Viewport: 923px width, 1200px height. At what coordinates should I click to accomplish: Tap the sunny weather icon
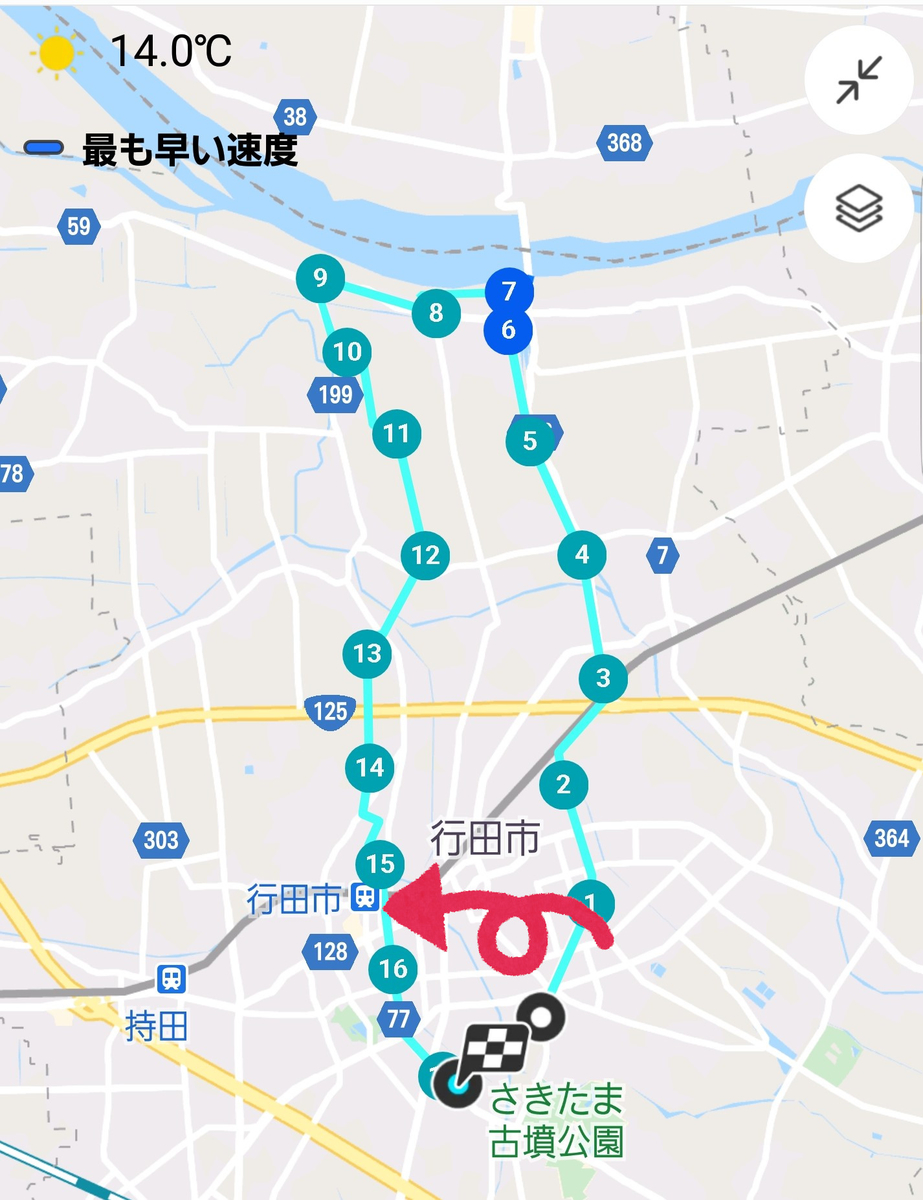pos(55,52)
